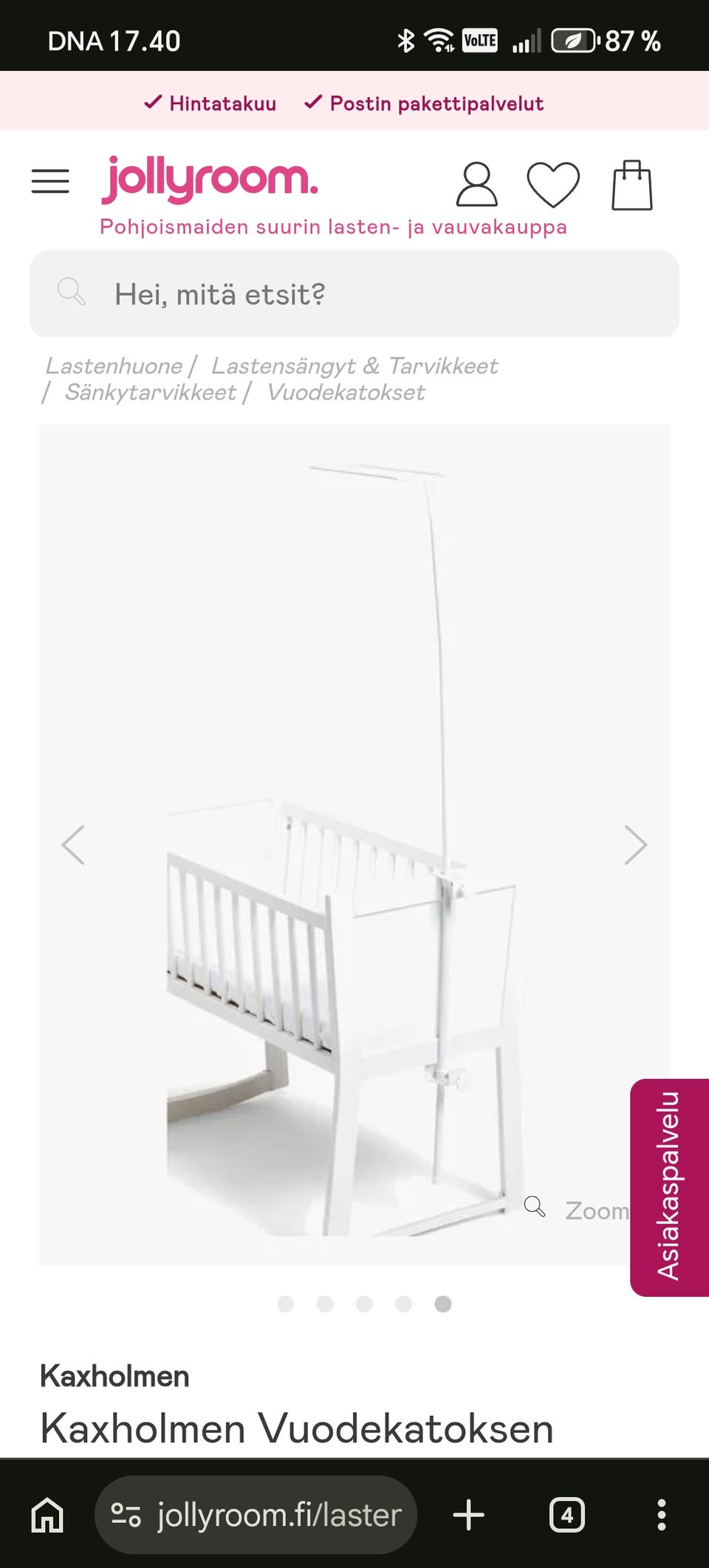Open the user account icon
709x1568 pixels.
pyautogui.click(x=476, y=185)
